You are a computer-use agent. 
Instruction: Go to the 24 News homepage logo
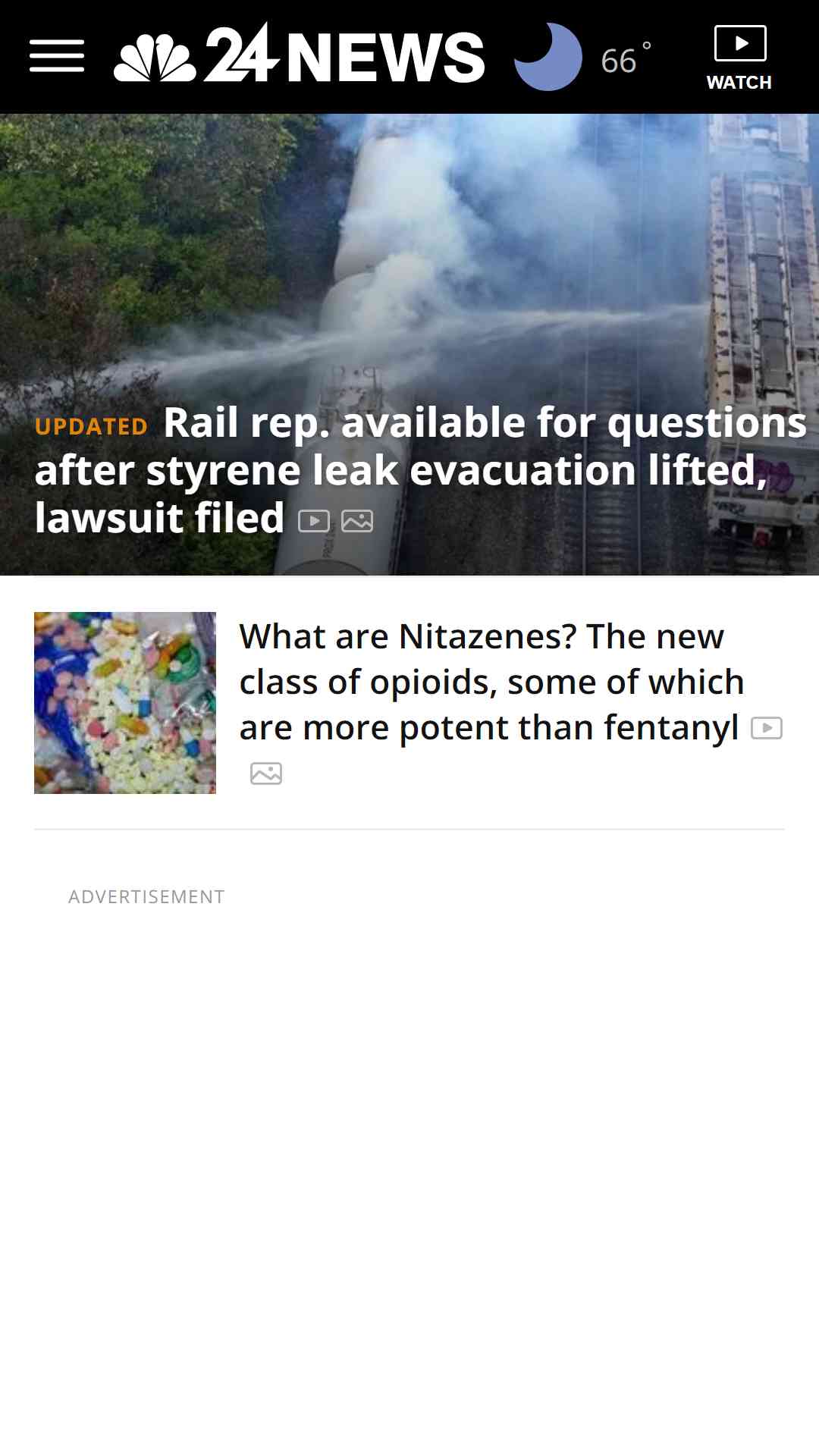(x=300, y=53)
